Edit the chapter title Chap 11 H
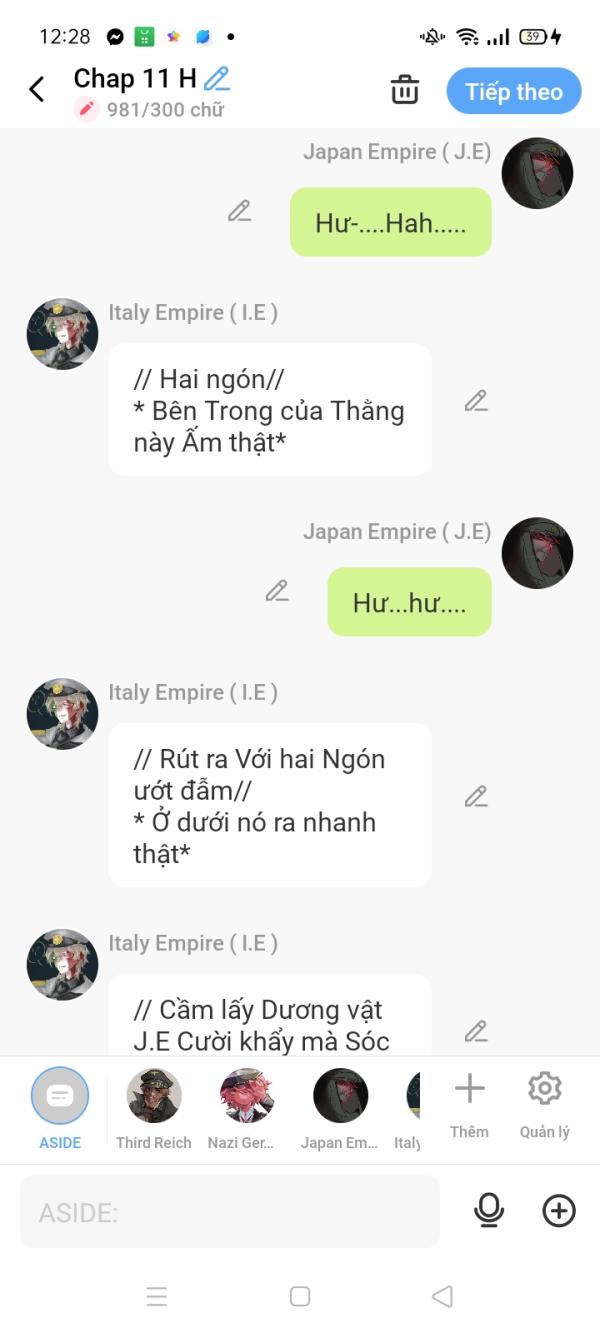 pyautogui.click(x=217, y=78)
